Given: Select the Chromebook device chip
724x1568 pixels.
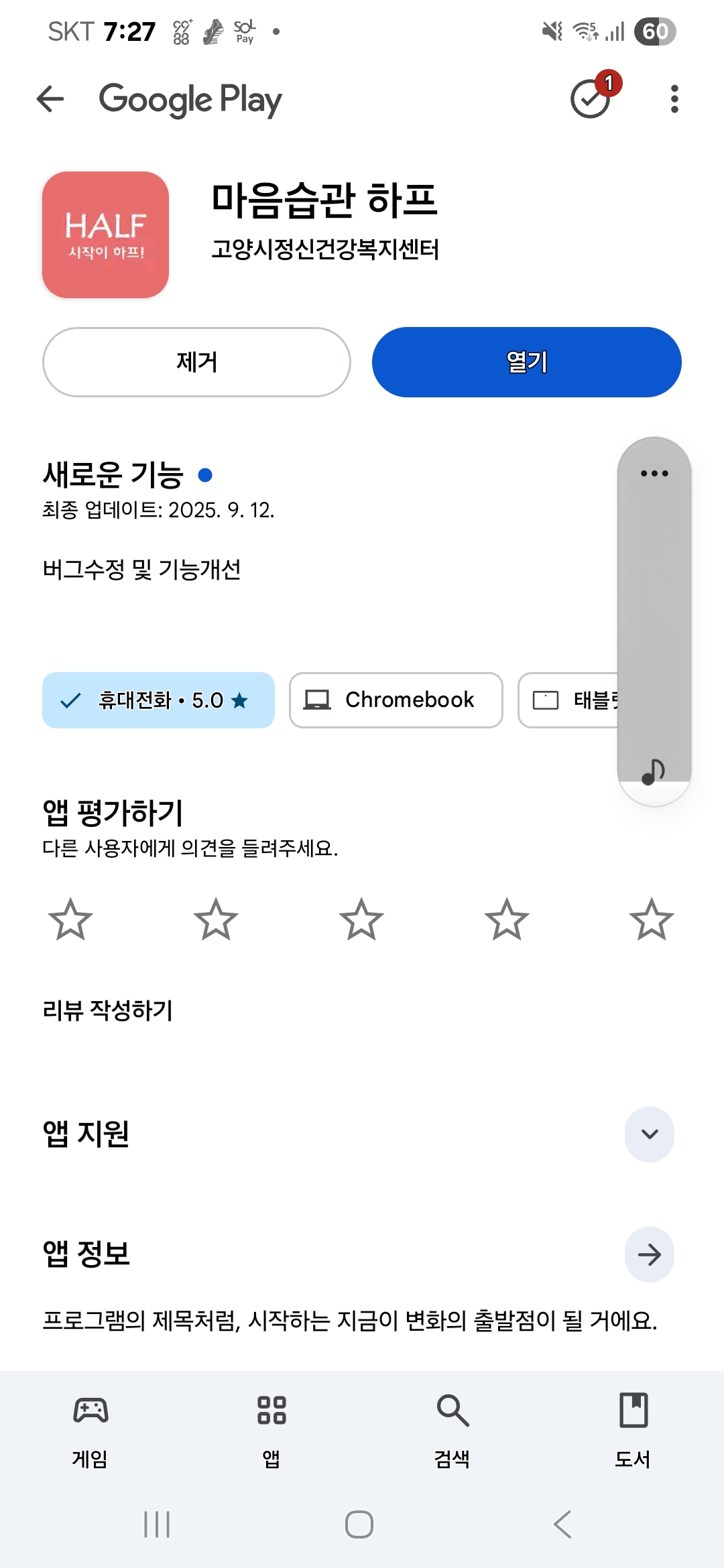Looking at the screenshot, I should tap(396, 700).
